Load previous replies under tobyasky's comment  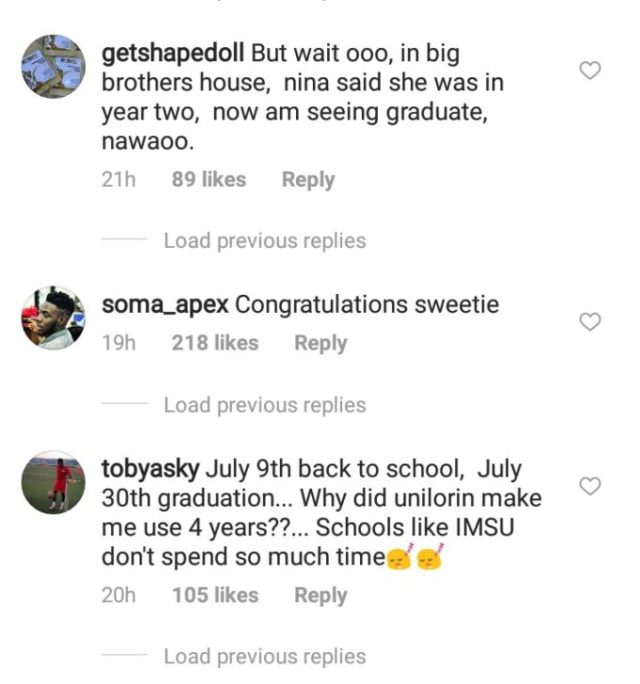pyautogui.click(x=264, y=657)
